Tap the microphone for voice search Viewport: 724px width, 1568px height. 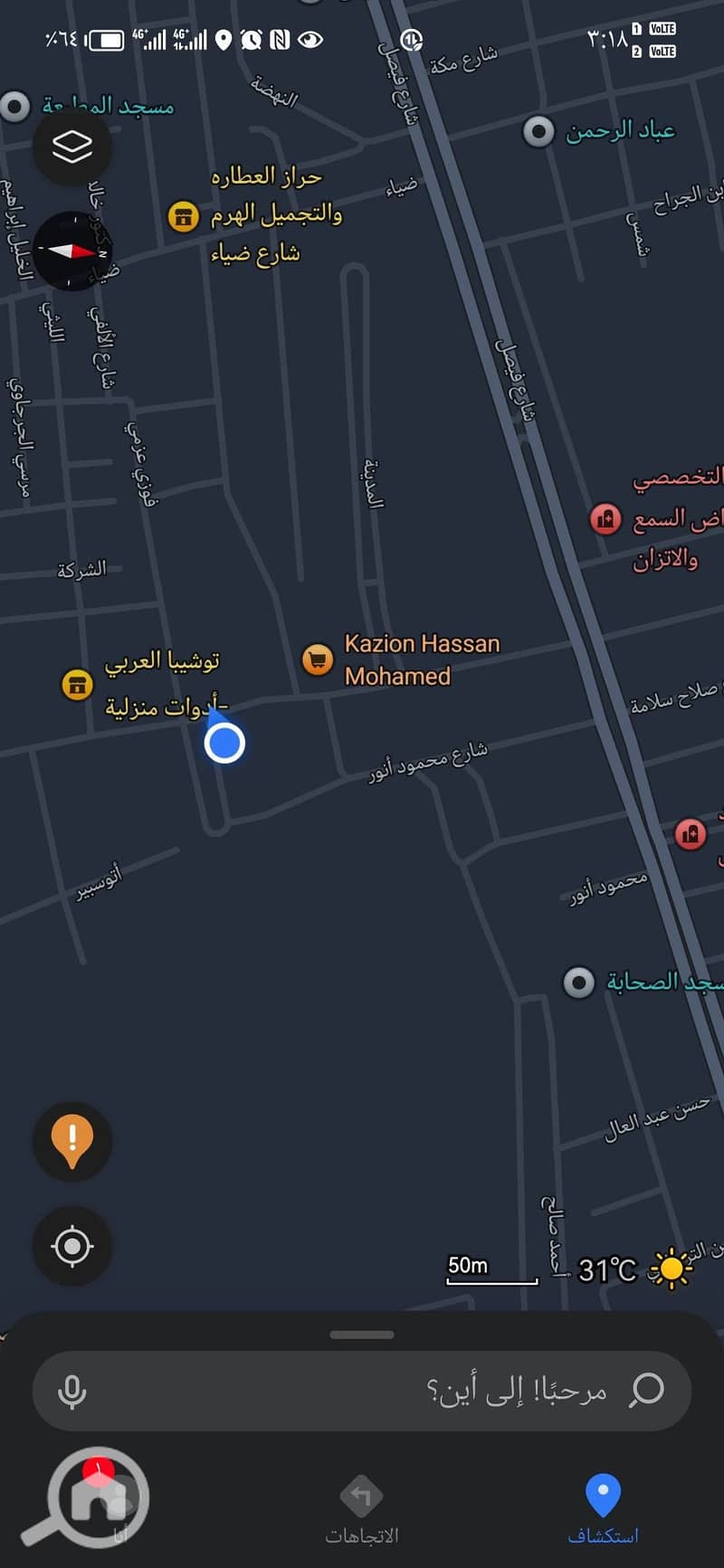(x=72, y=1392)
